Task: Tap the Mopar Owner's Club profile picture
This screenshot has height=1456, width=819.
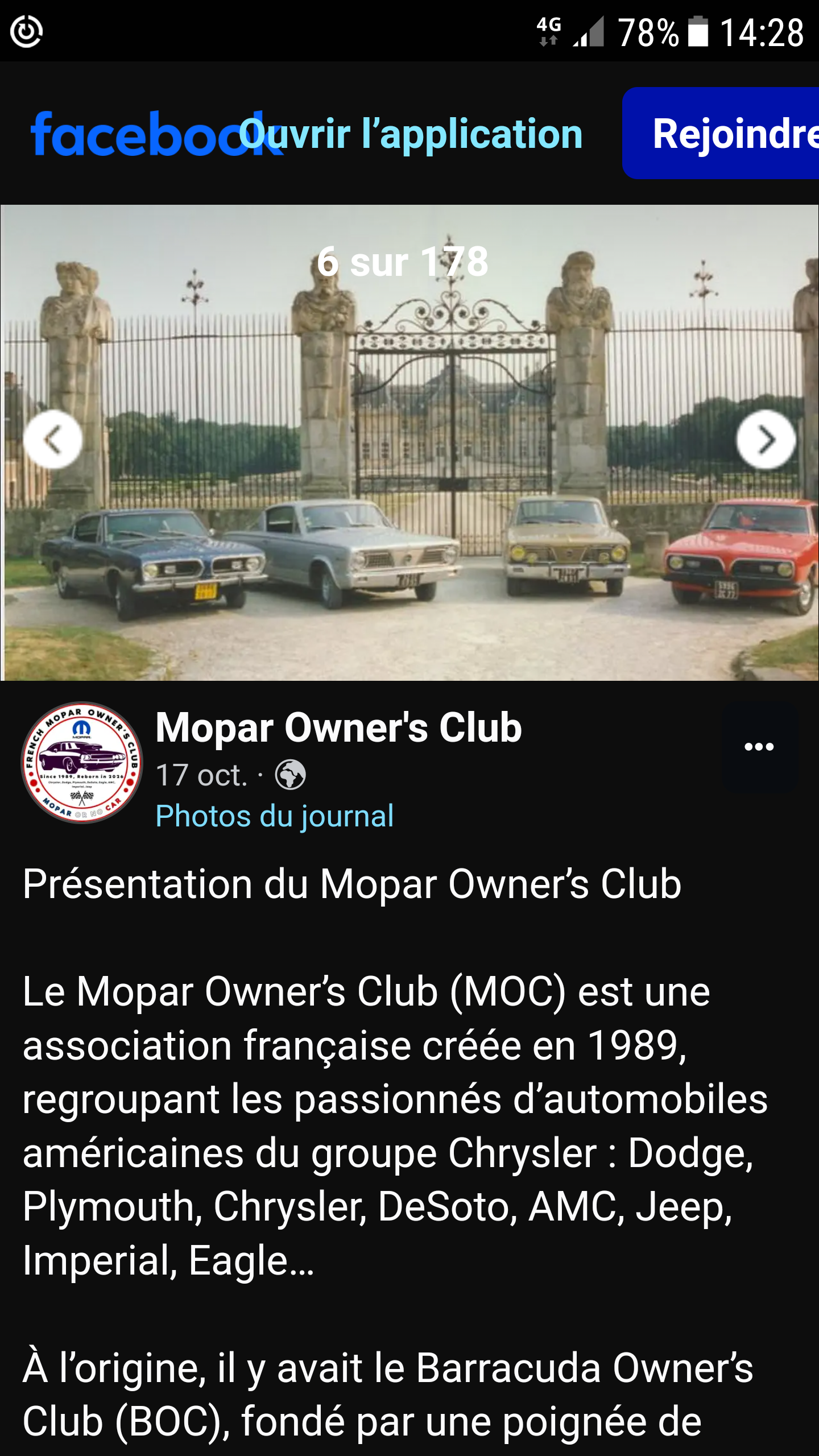Action: [x=82, y=762]
